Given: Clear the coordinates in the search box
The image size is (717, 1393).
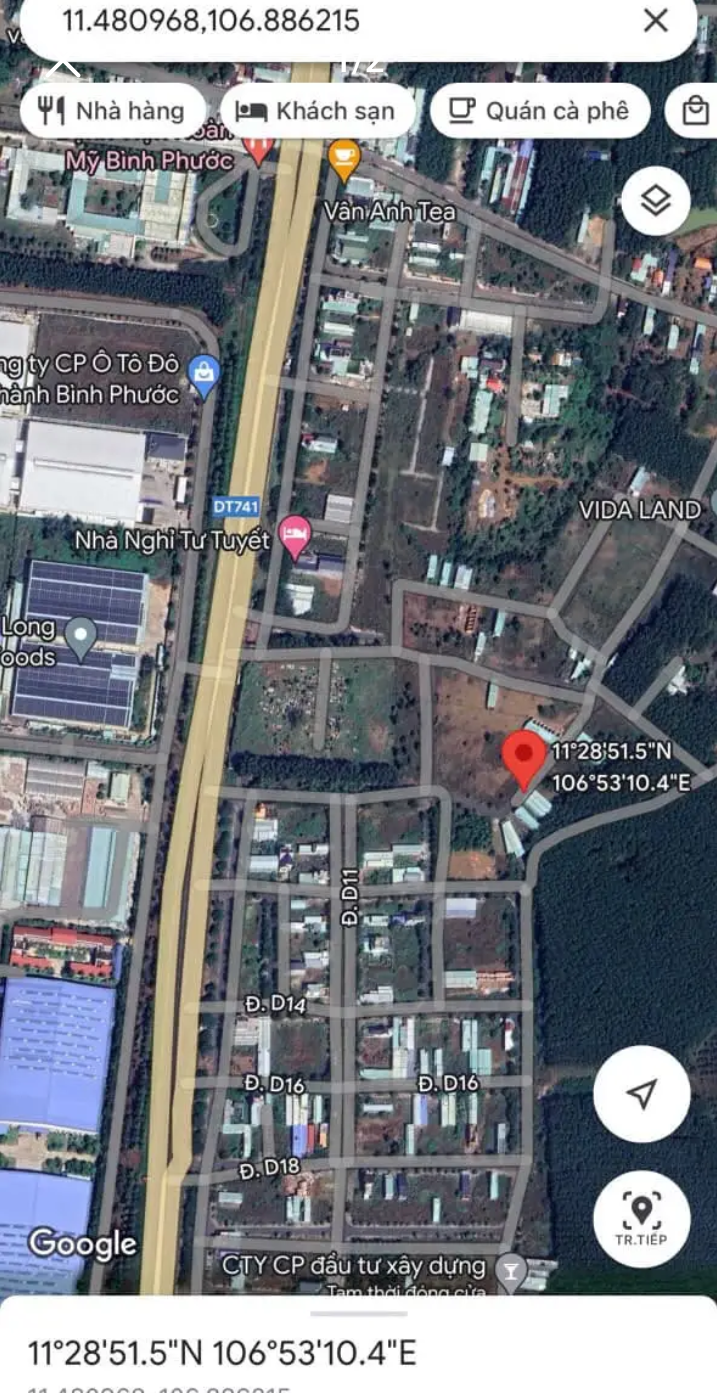Looking at the screenshot, I should click(655, 20).
